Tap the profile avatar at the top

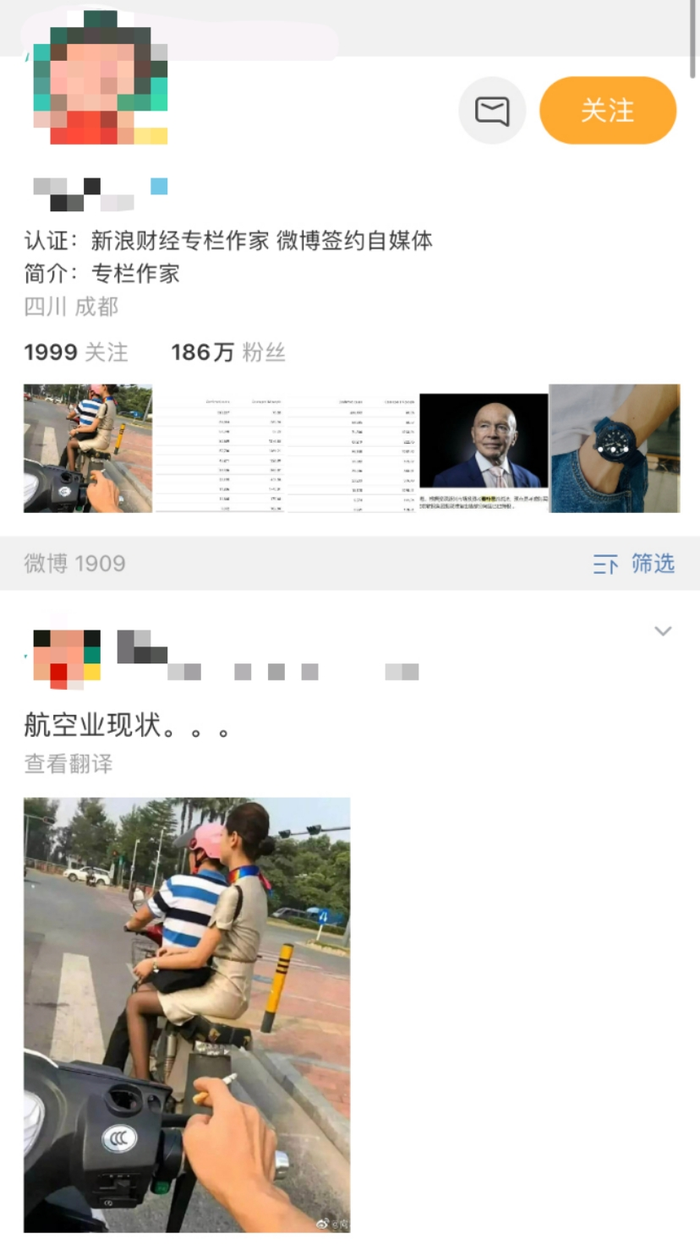100,80
